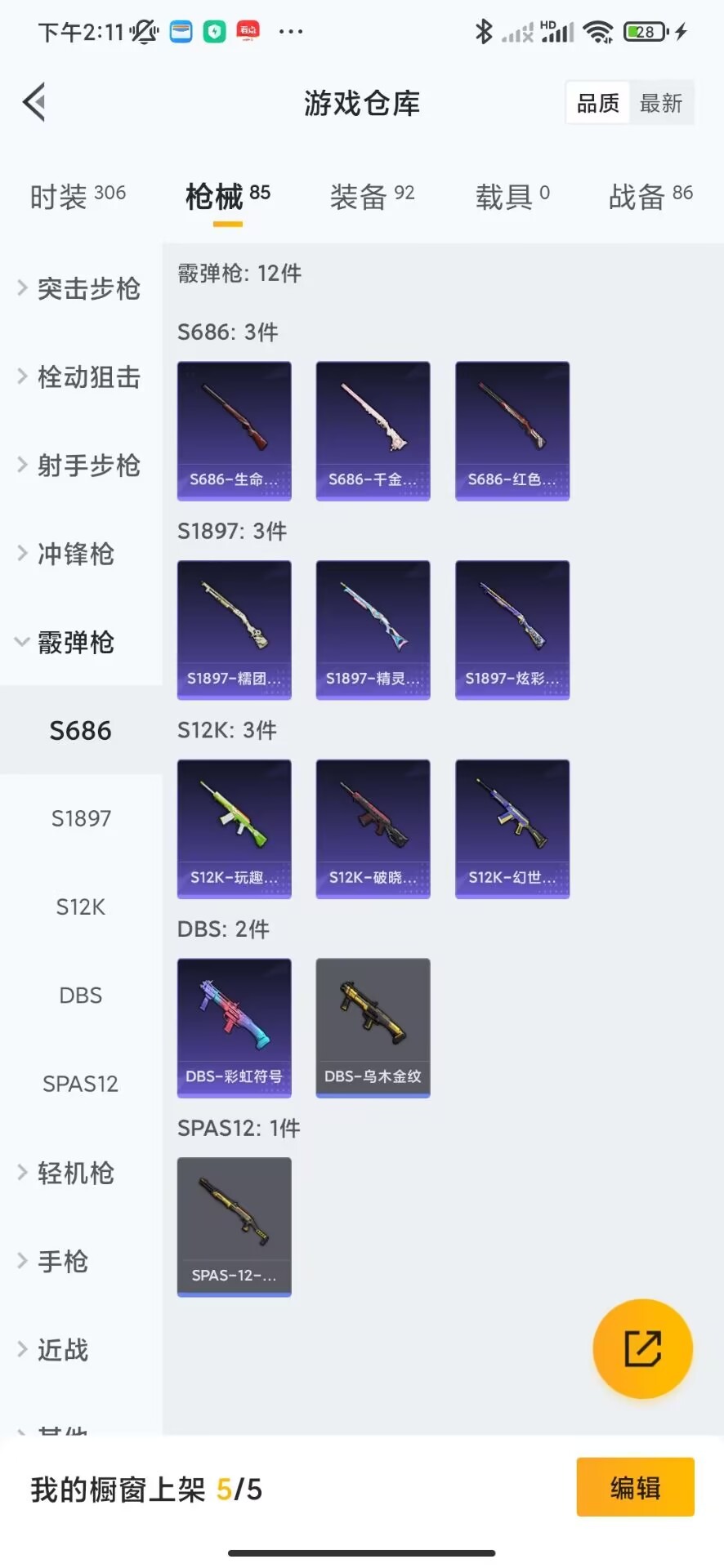Sort by 最新
The width and height of the screenshot is (724, 1568).
[x=660, y=104]
